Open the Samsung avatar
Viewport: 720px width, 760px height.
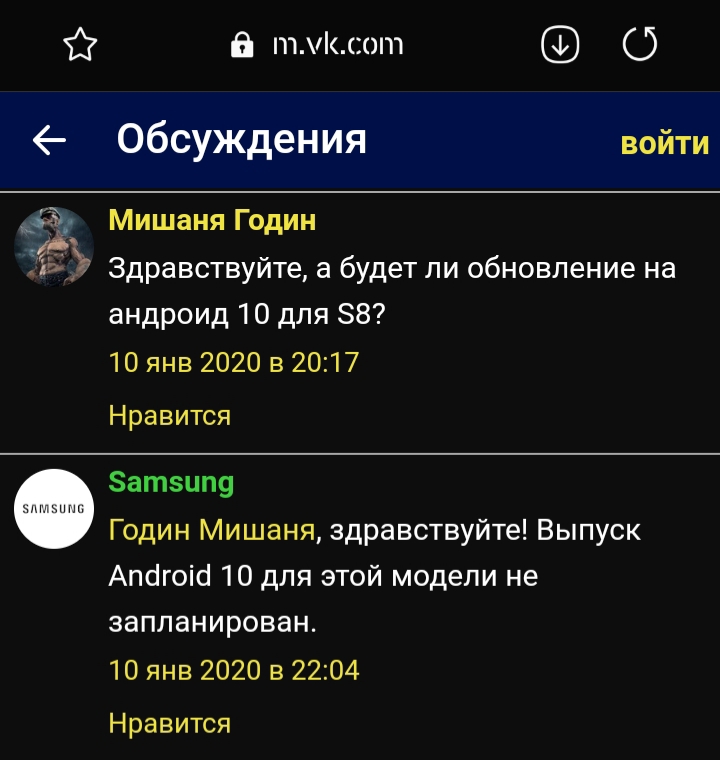coord(54,508)
